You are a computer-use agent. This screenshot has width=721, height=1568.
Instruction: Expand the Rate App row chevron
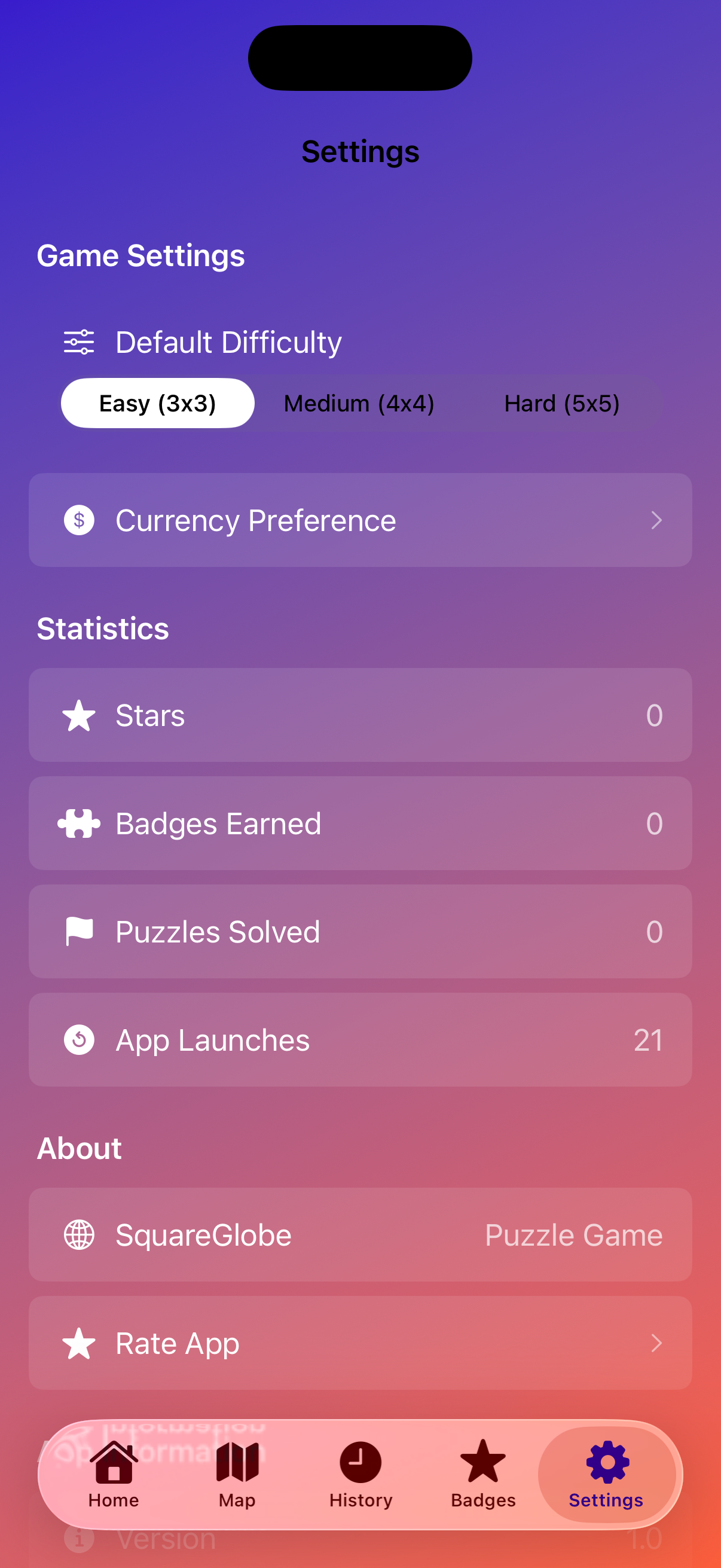656,1343
